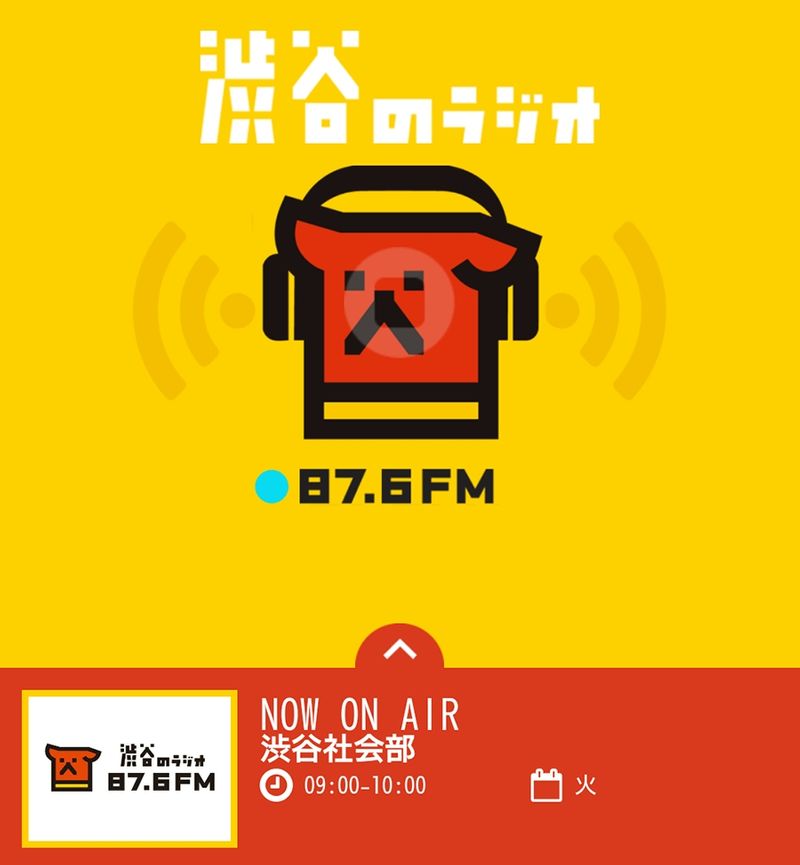Open the 渋谷社会部 program thumbnail
The width and height of the screenshot is (800, 865).
click(x=130, y=767)
